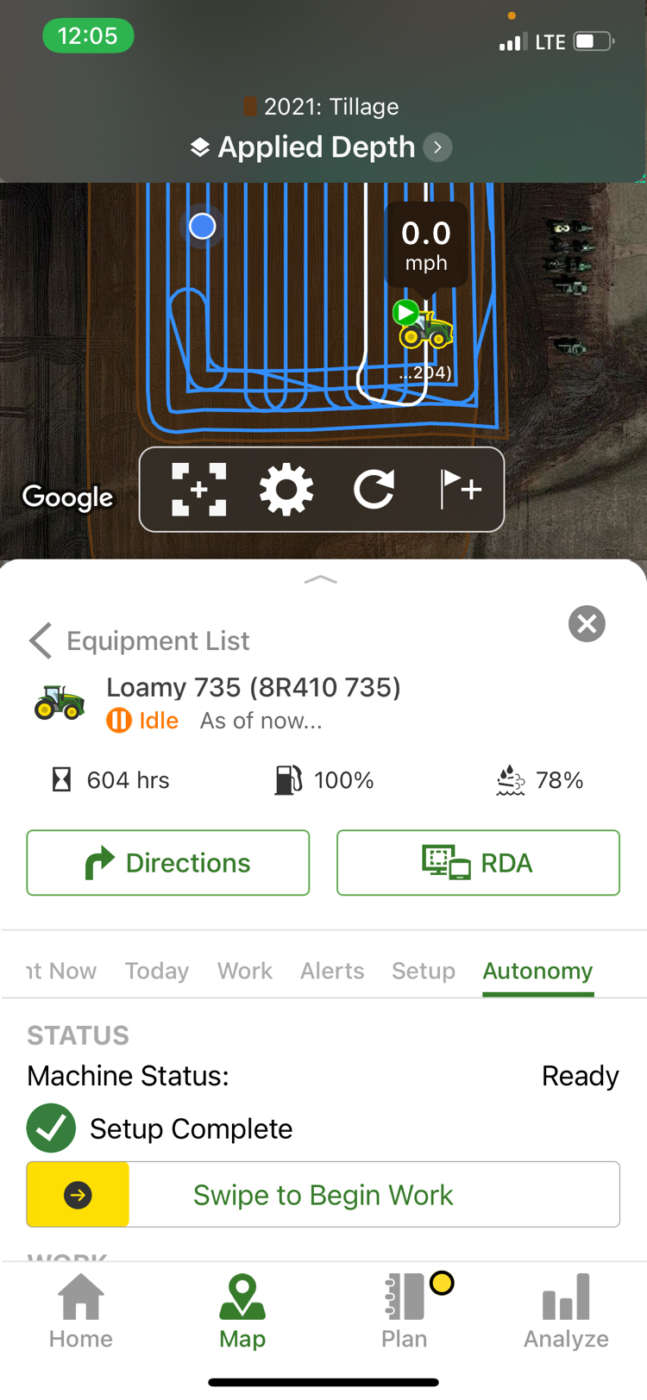Go back to Equipment List
The width and height of the screenshot is (647, 1400).
click(x=140, y=641)
